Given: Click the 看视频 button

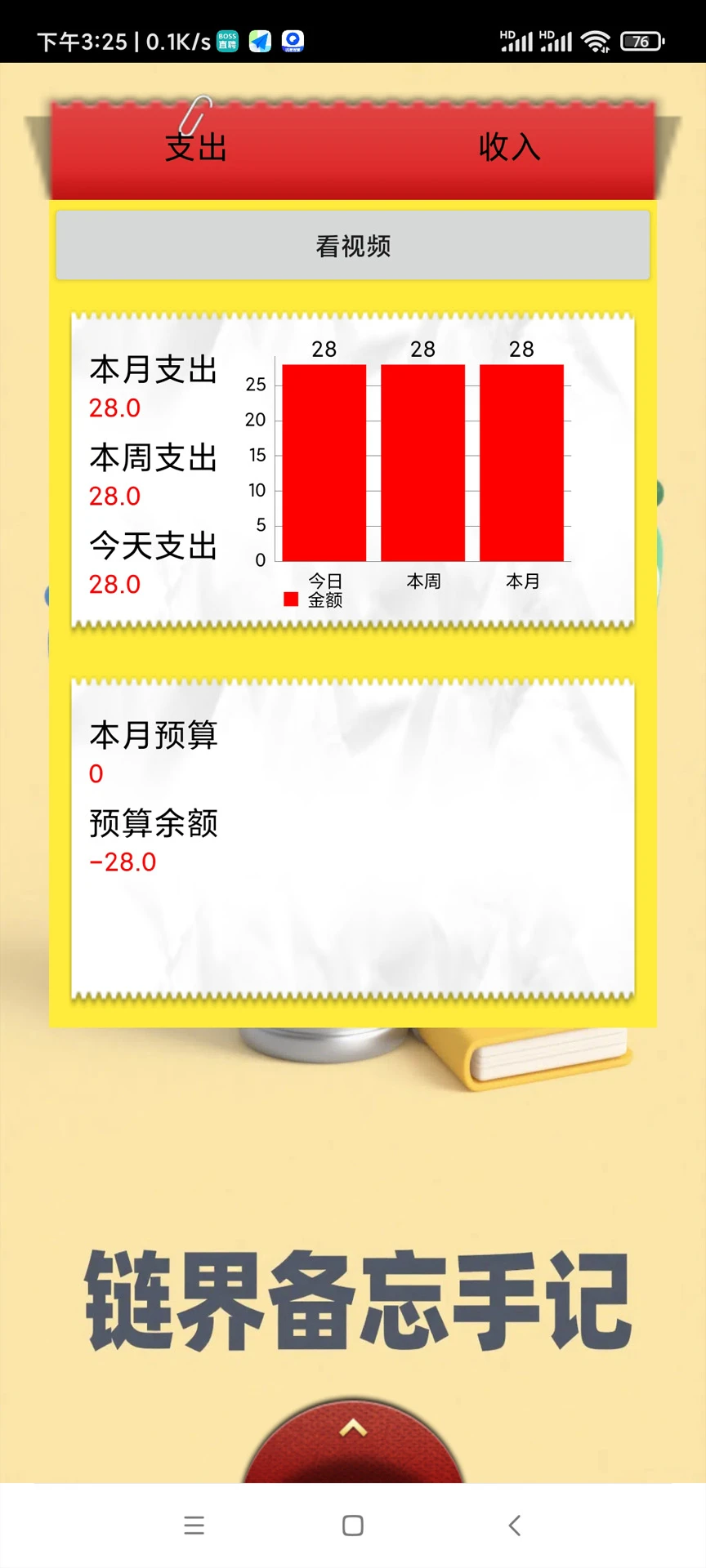Looking at the screenshot, I should (352, 245).
